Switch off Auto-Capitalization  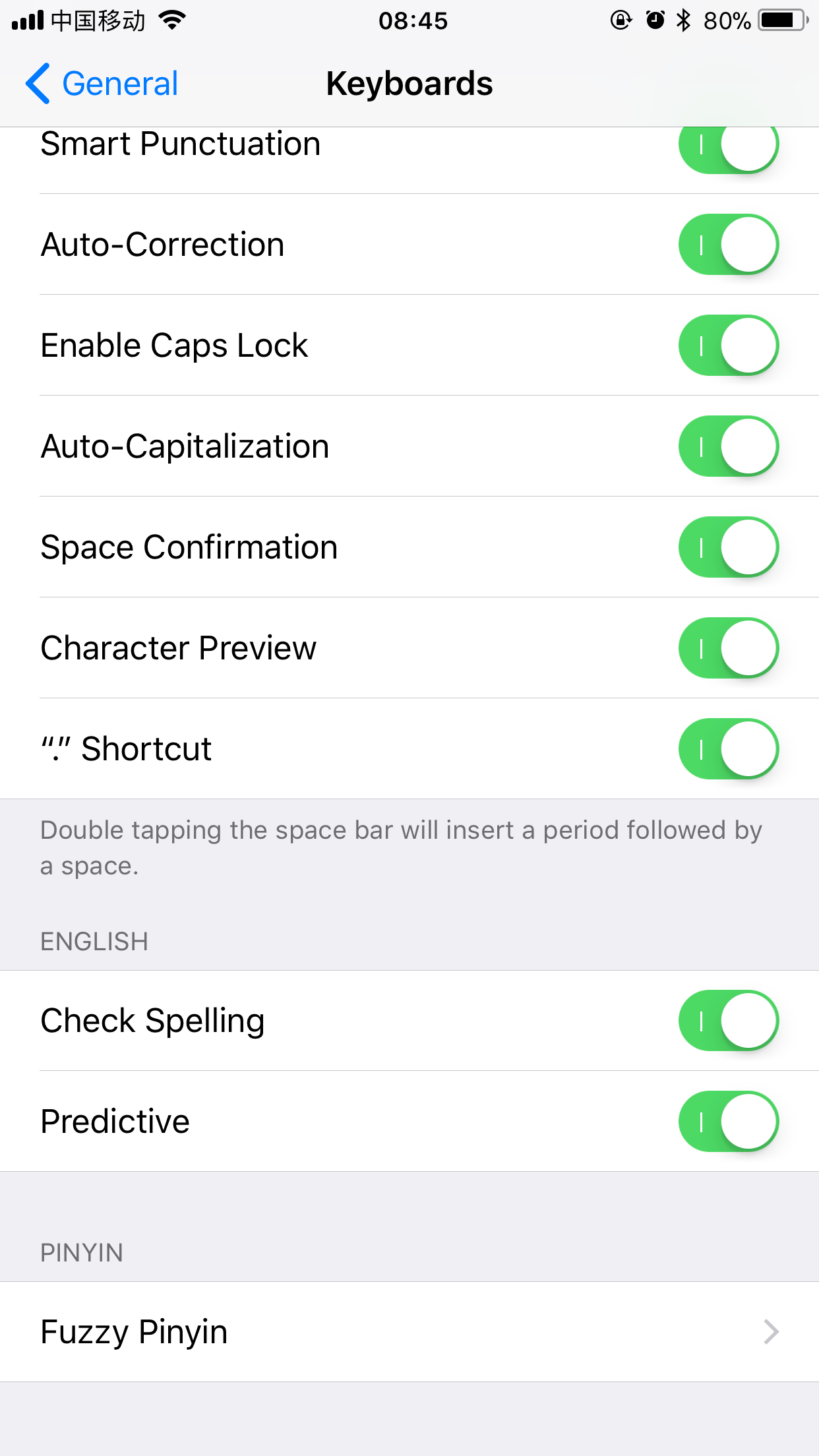[728, 446]
